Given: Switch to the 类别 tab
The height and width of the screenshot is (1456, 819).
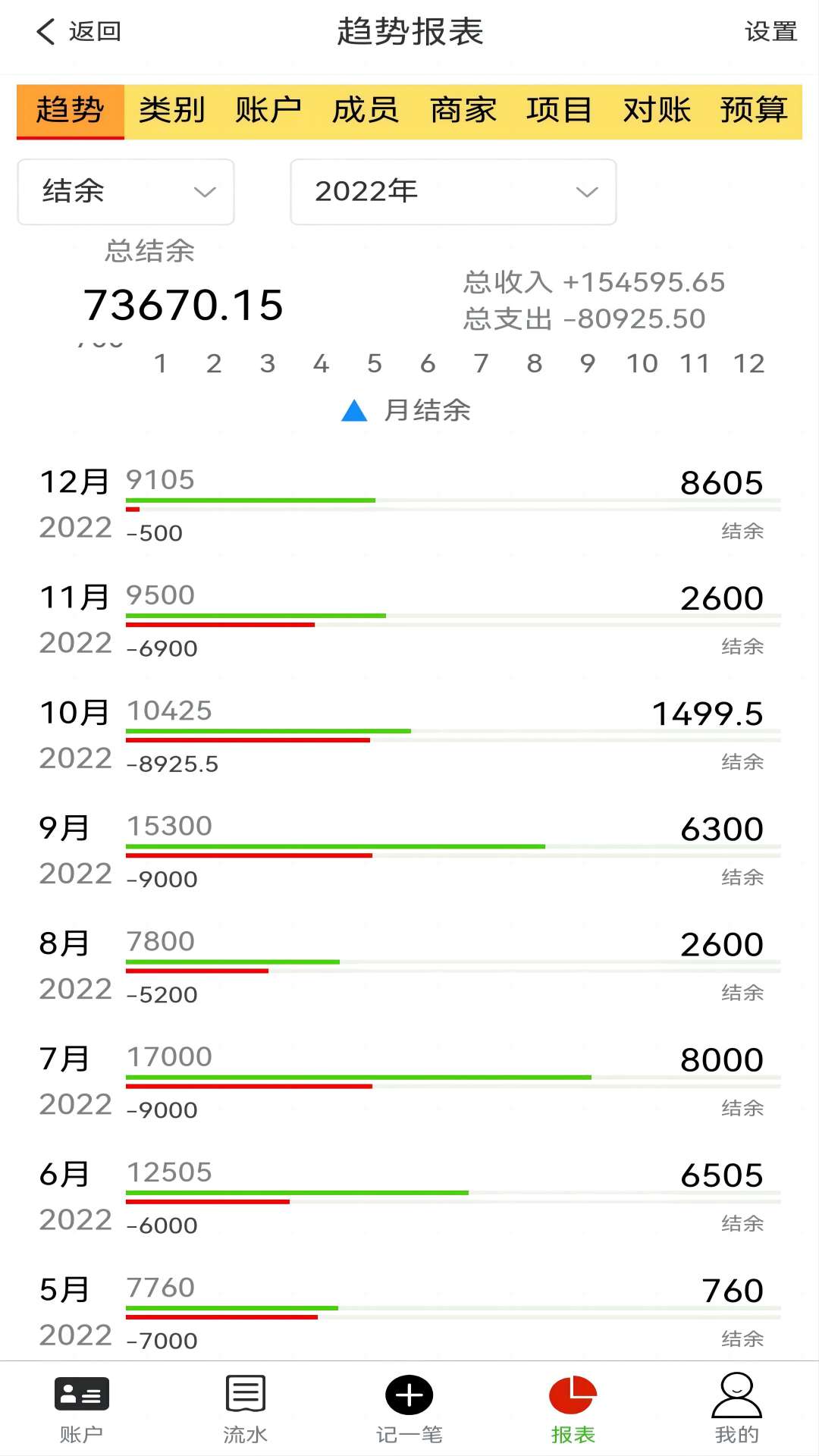Looking at the screenshot, I should pyautogui.click(x=171, y=111).
